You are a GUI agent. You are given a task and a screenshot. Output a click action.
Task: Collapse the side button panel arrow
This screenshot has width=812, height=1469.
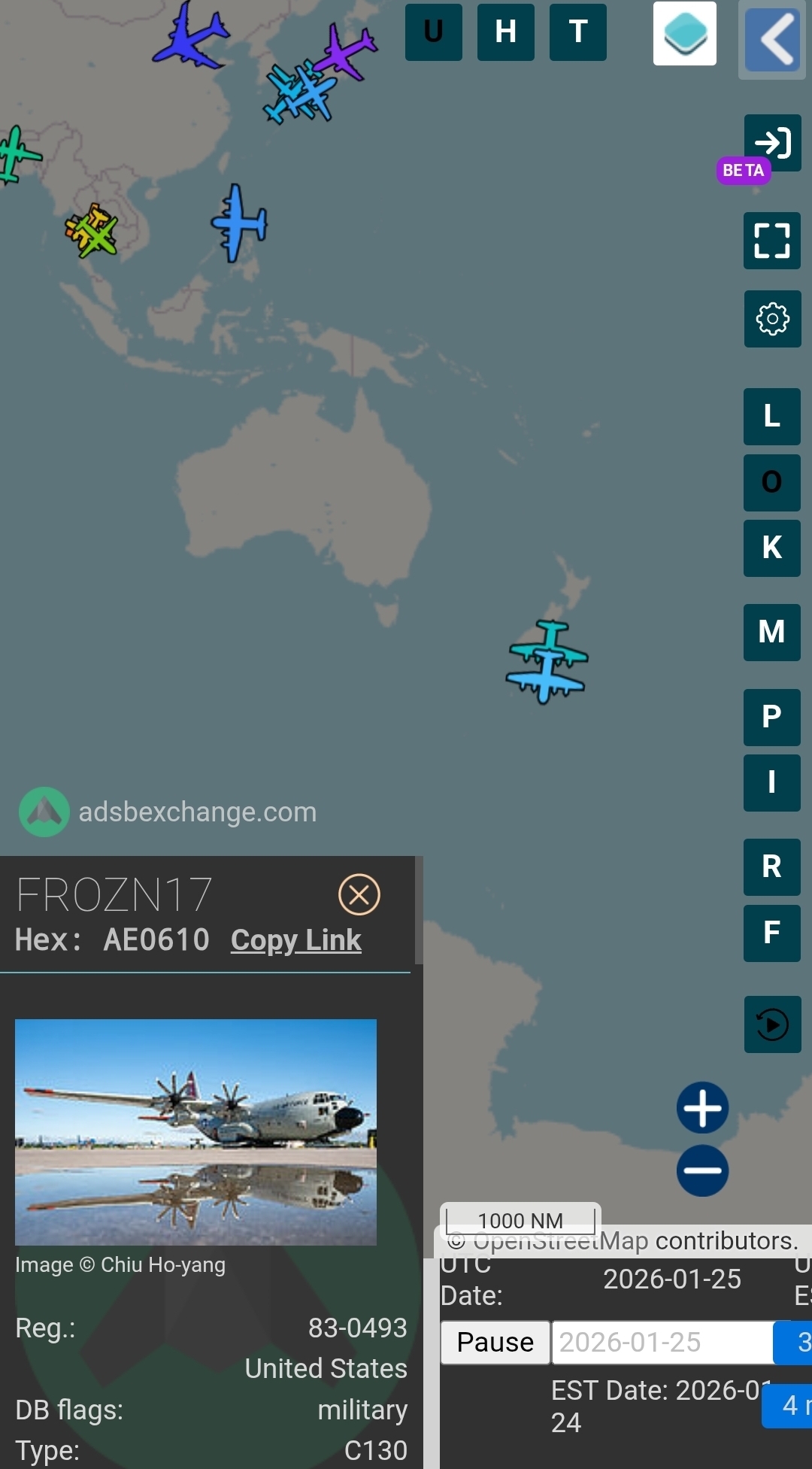click(772, 40)
